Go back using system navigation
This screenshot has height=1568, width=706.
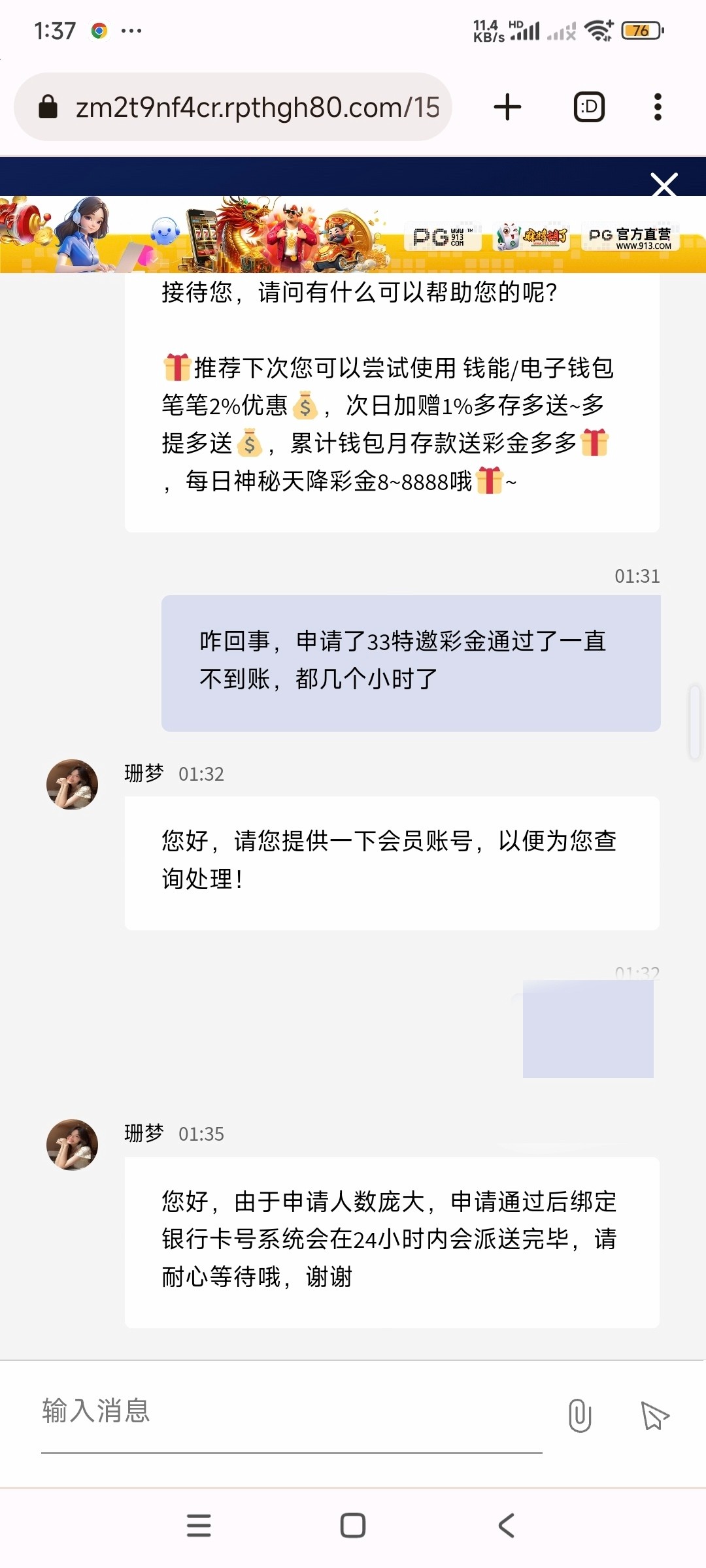point(507,1526)
